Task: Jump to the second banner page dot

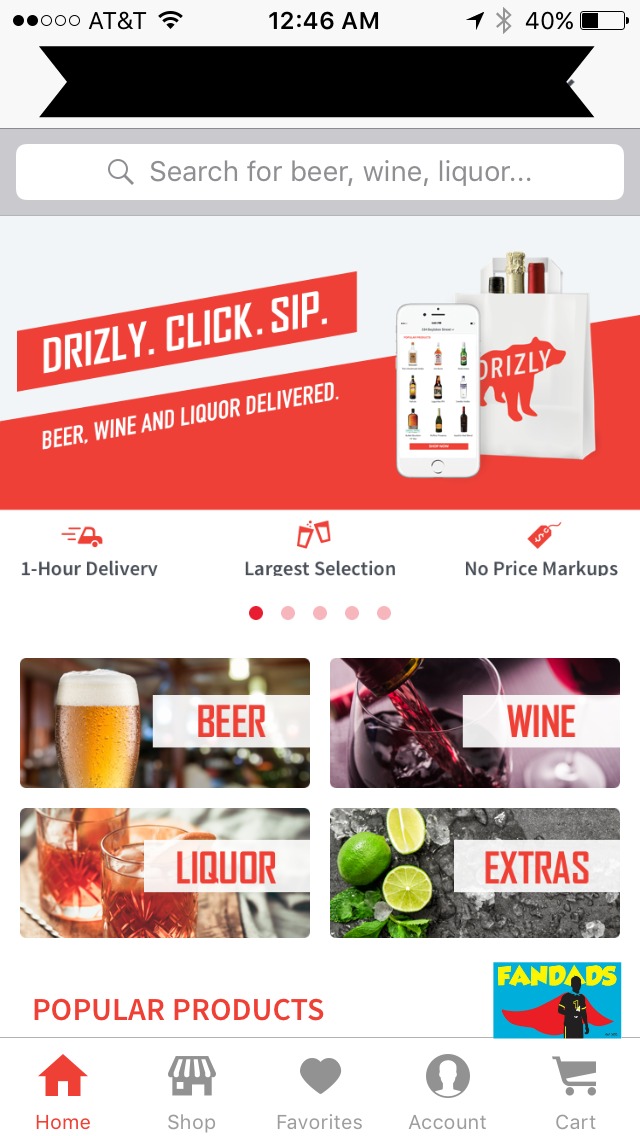Action: tap(288, 613)
